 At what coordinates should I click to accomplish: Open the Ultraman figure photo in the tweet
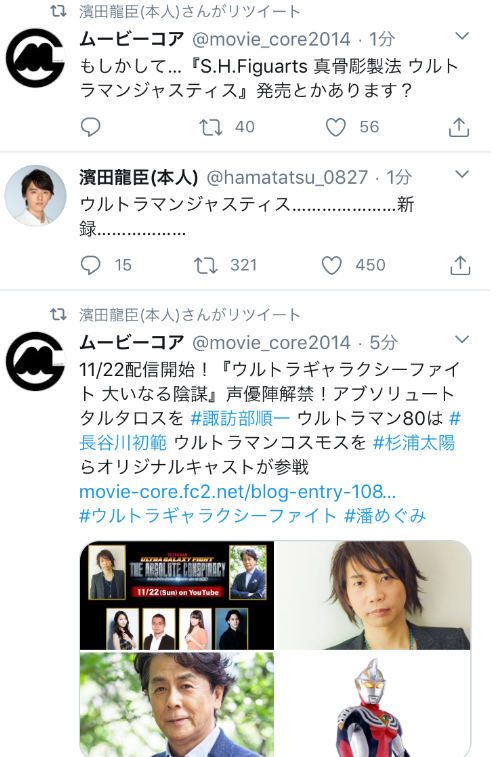click(373, 704)
